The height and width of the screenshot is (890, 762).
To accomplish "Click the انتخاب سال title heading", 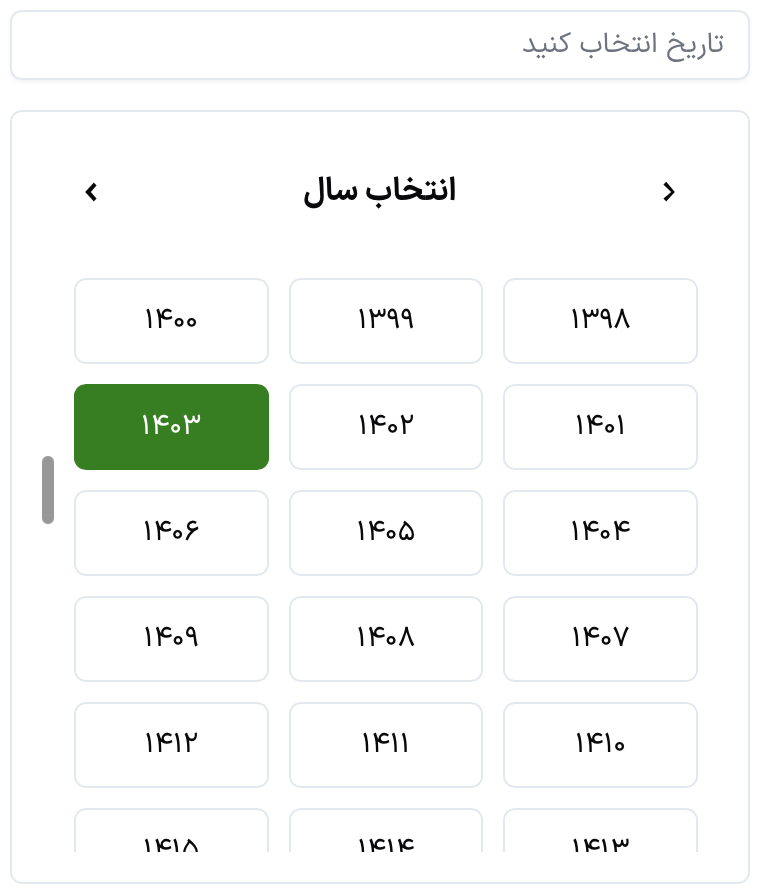I will tap(380, 191).
